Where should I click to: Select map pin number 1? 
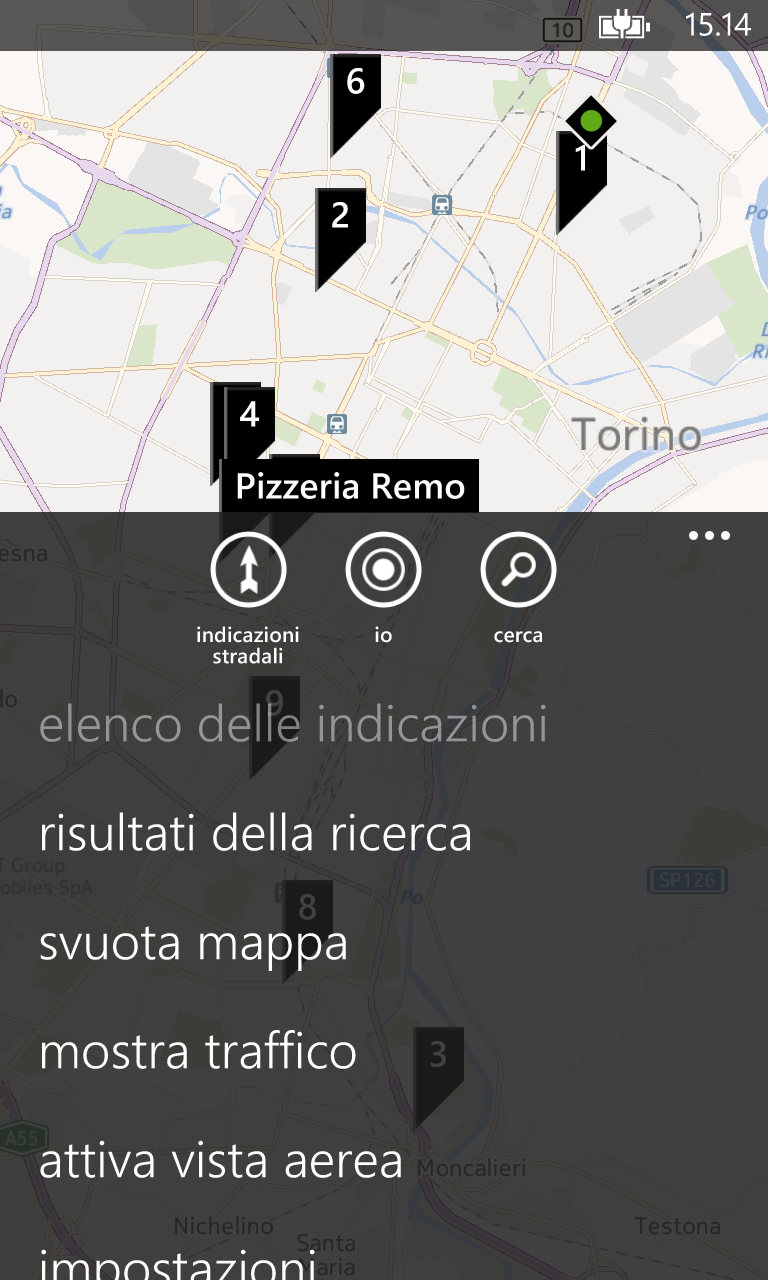click(581, 162)
